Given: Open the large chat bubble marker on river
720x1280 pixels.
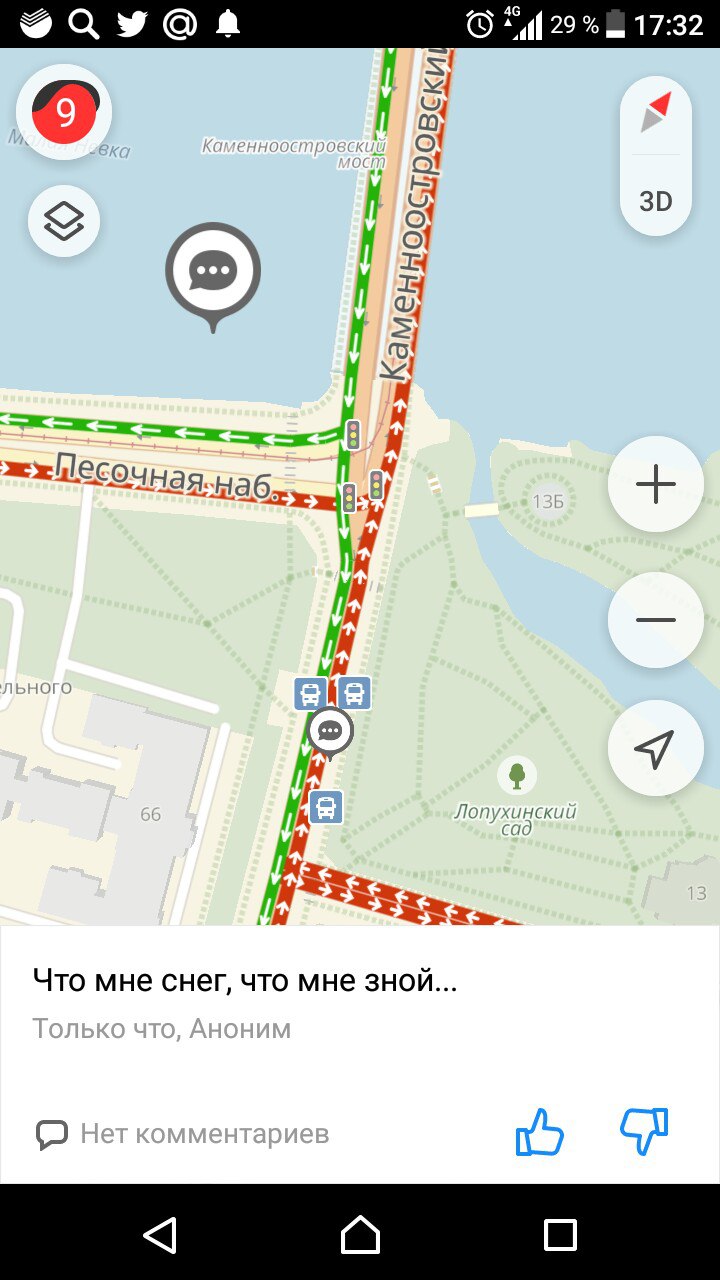Looking at the screenshot, I should click(213, 271).
